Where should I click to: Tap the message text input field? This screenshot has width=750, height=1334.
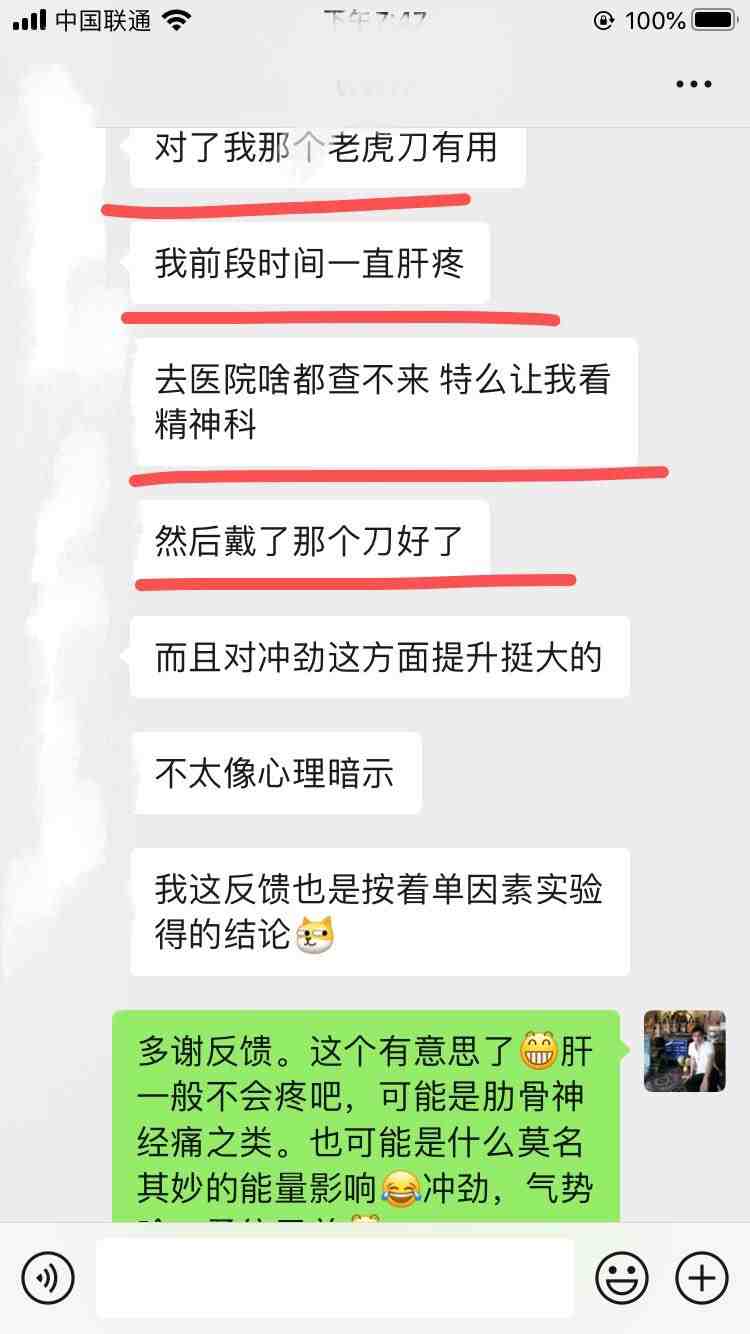tap(335, 1277)
